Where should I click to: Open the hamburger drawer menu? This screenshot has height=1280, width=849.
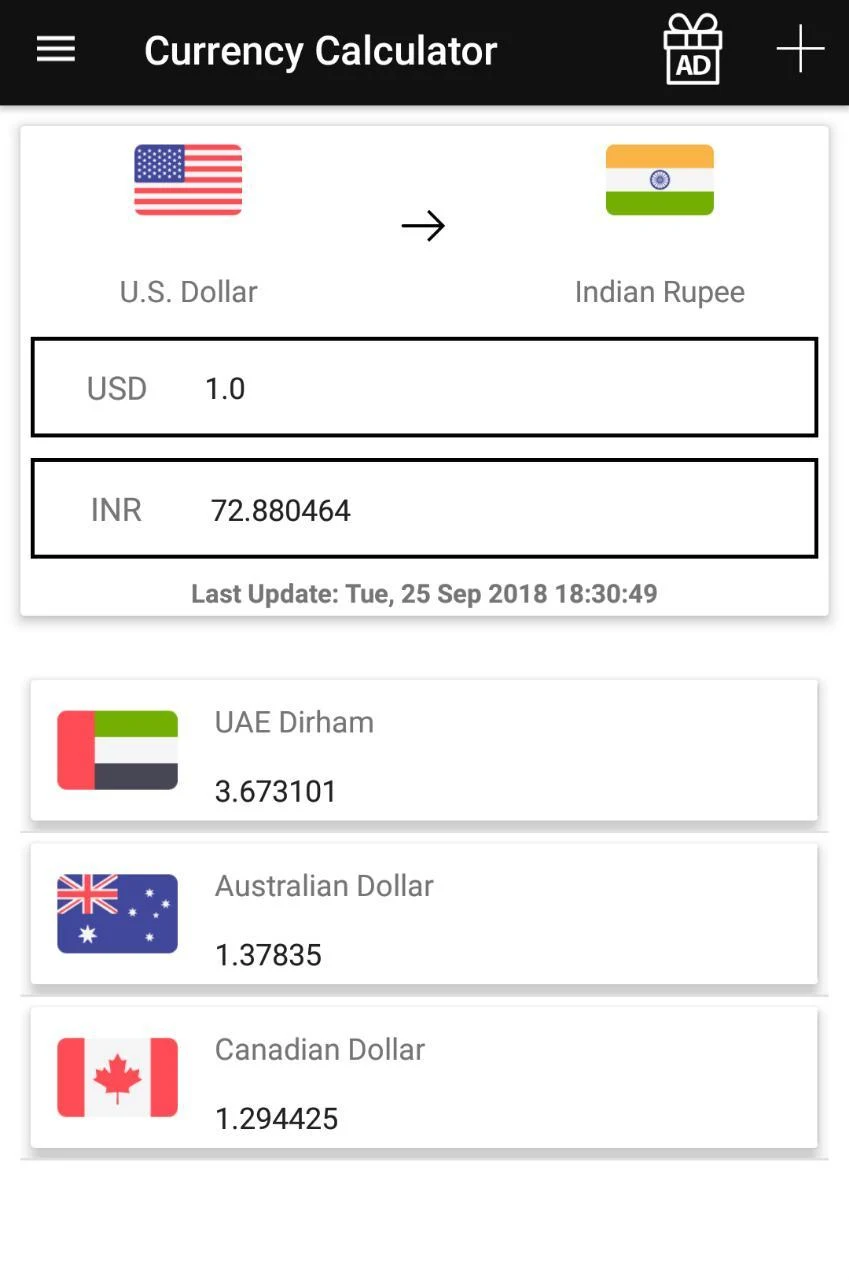tap(56, 50)
